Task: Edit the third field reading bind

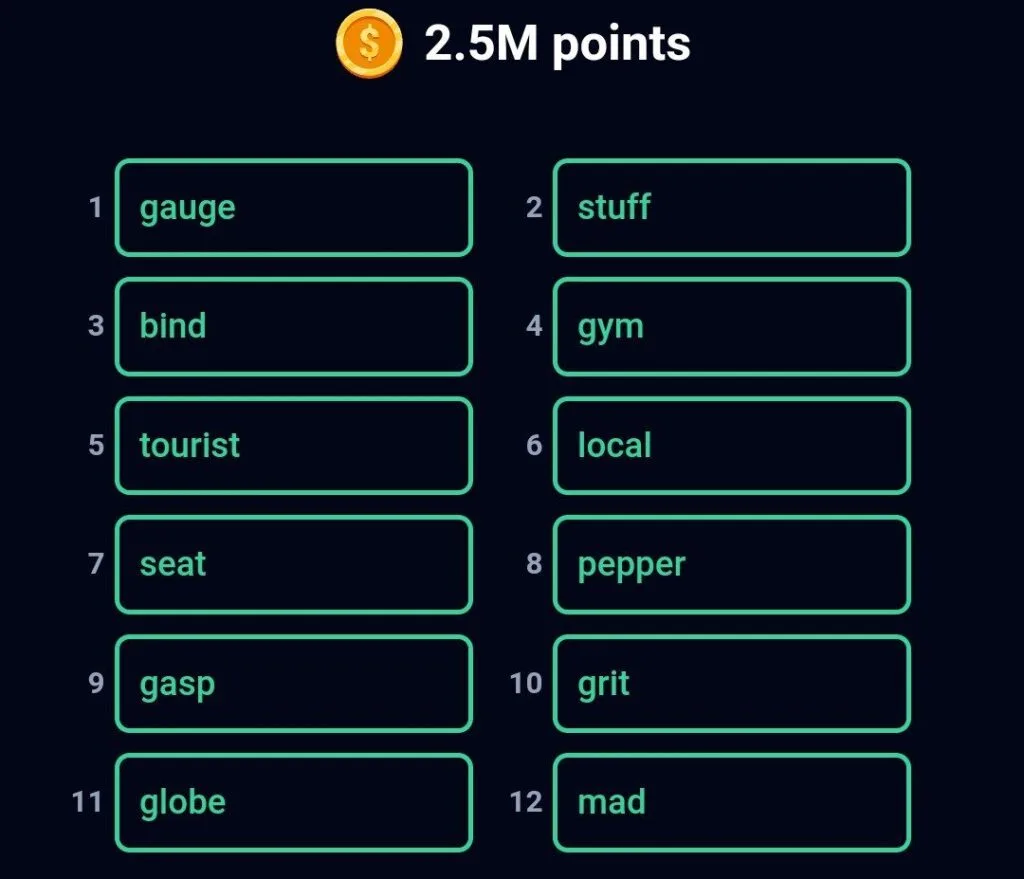Action: 293,327
